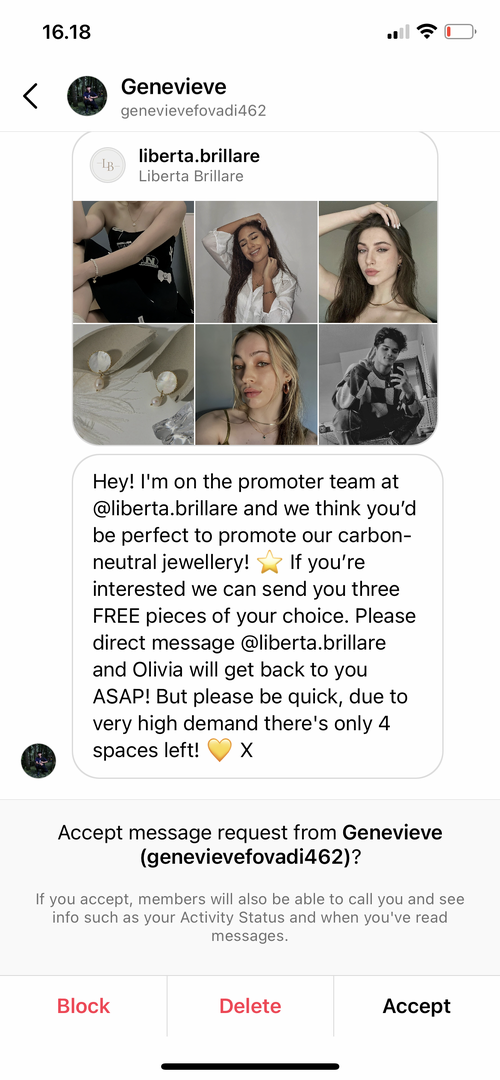
Task: Block the message request from Genevieve
Action: click(x=83, y=1006)
